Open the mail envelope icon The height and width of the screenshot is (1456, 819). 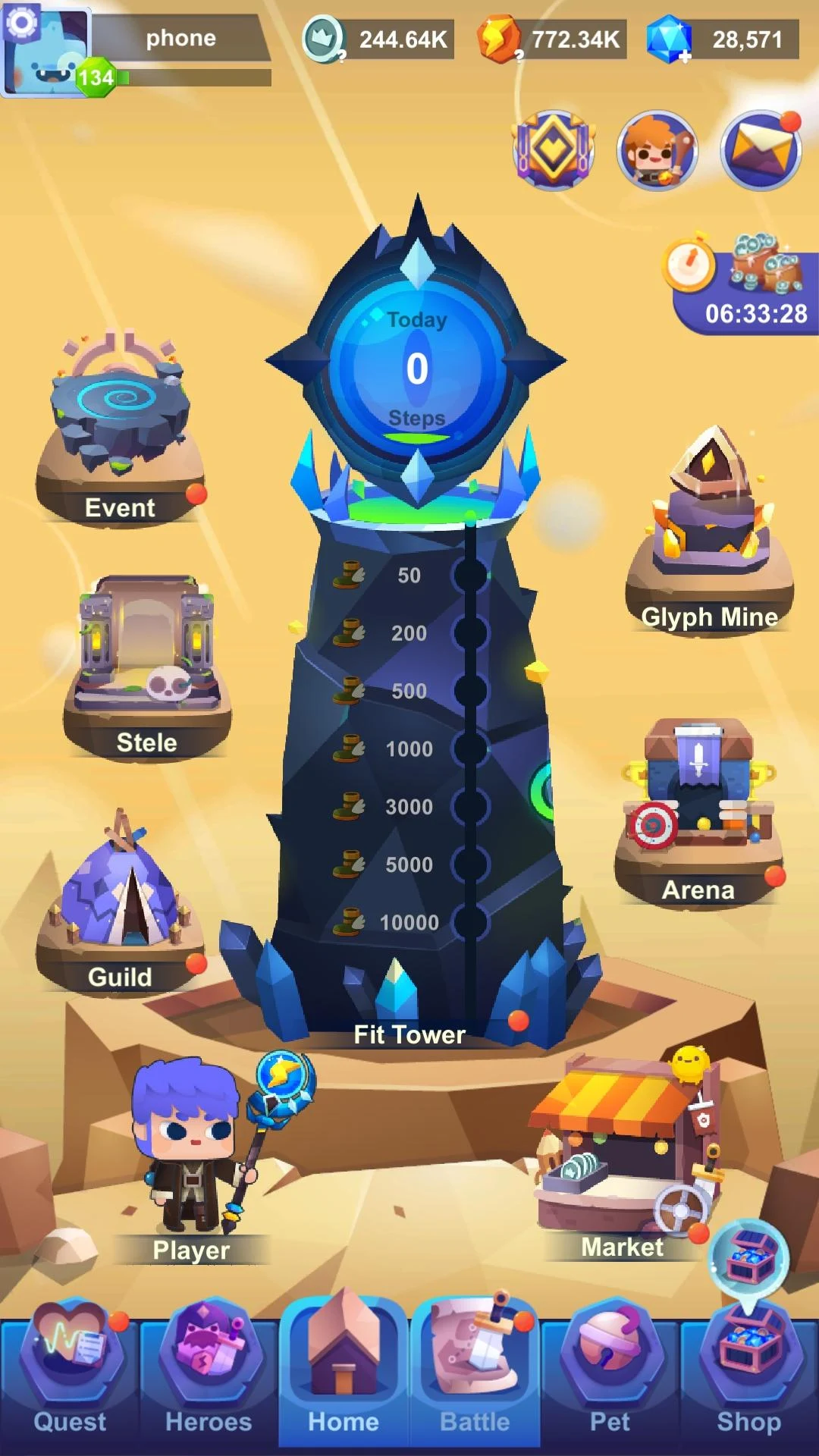[x=760, y=150]
